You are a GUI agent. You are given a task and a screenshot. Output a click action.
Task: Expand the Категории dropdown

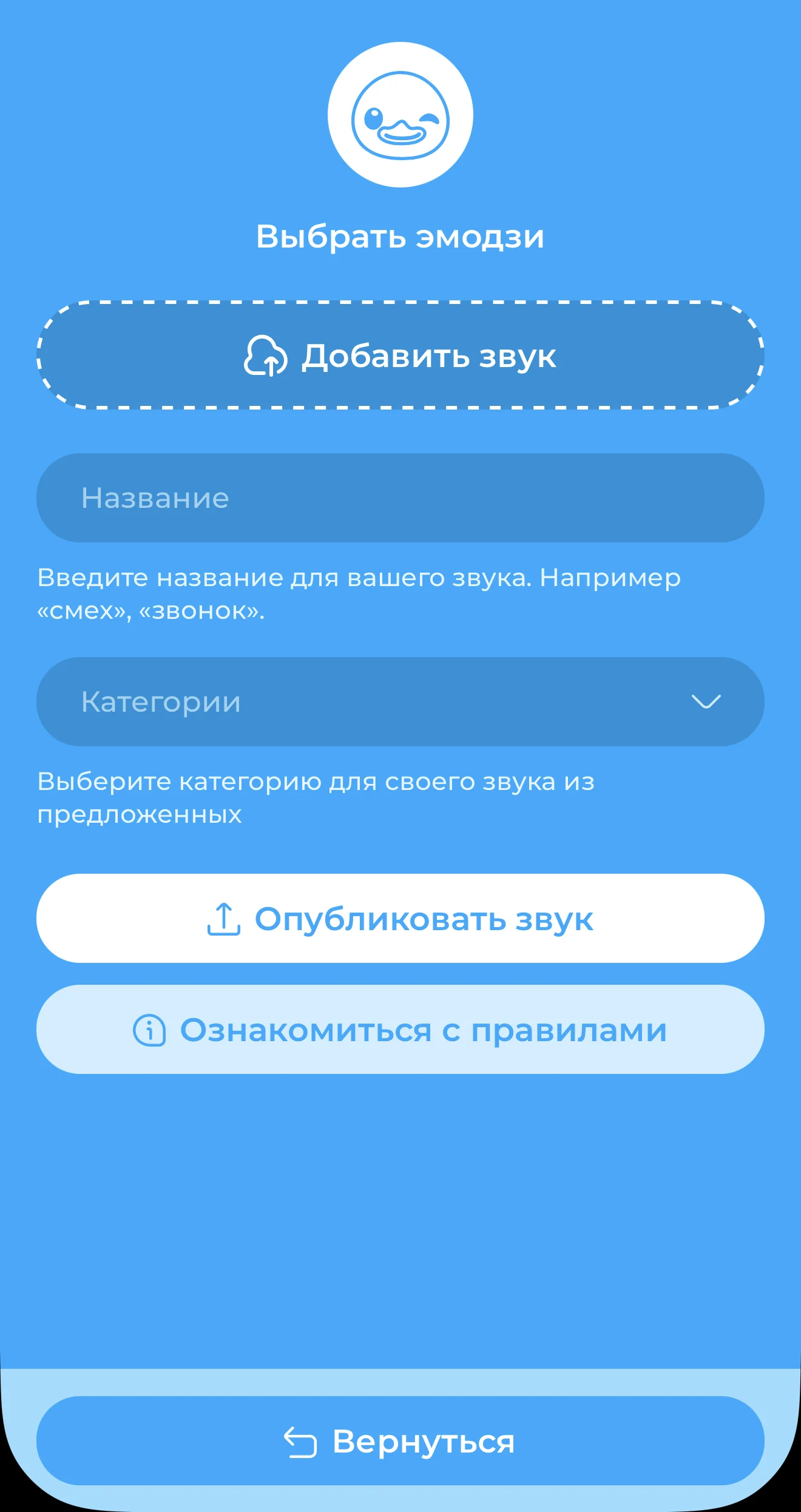pos(400,701)
